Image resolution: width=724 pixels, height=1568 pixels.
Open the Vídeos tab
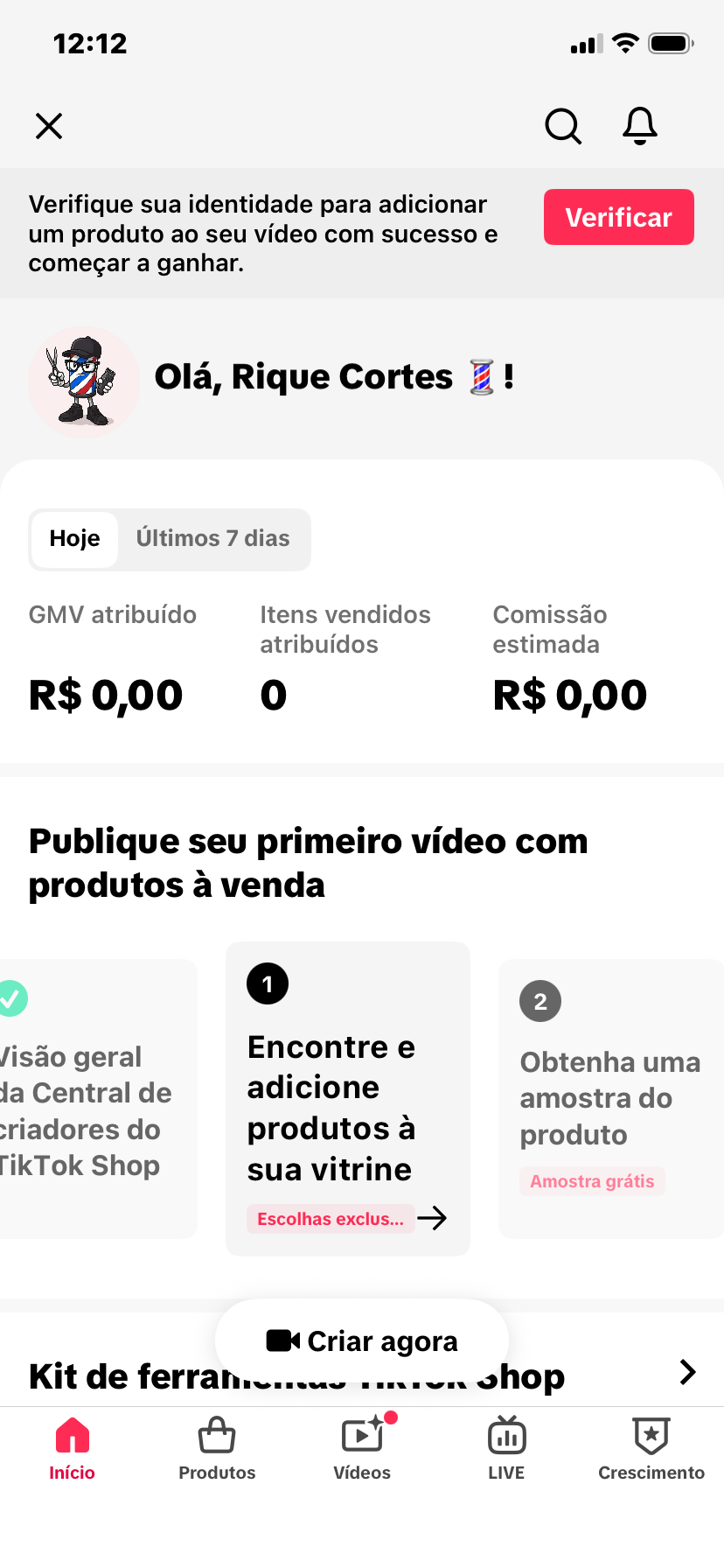(x=362, y=1449)
